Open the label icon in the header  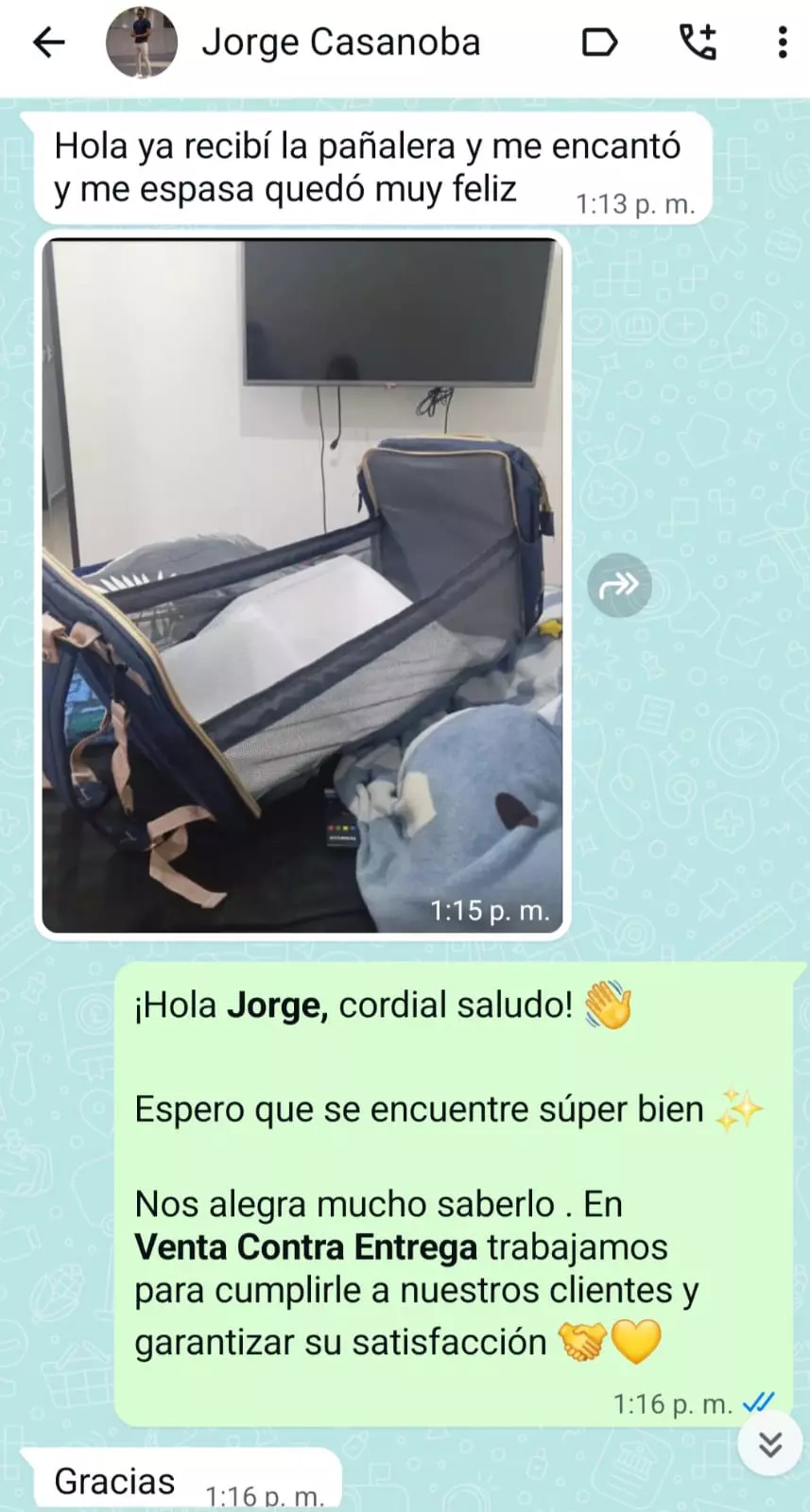599,43
